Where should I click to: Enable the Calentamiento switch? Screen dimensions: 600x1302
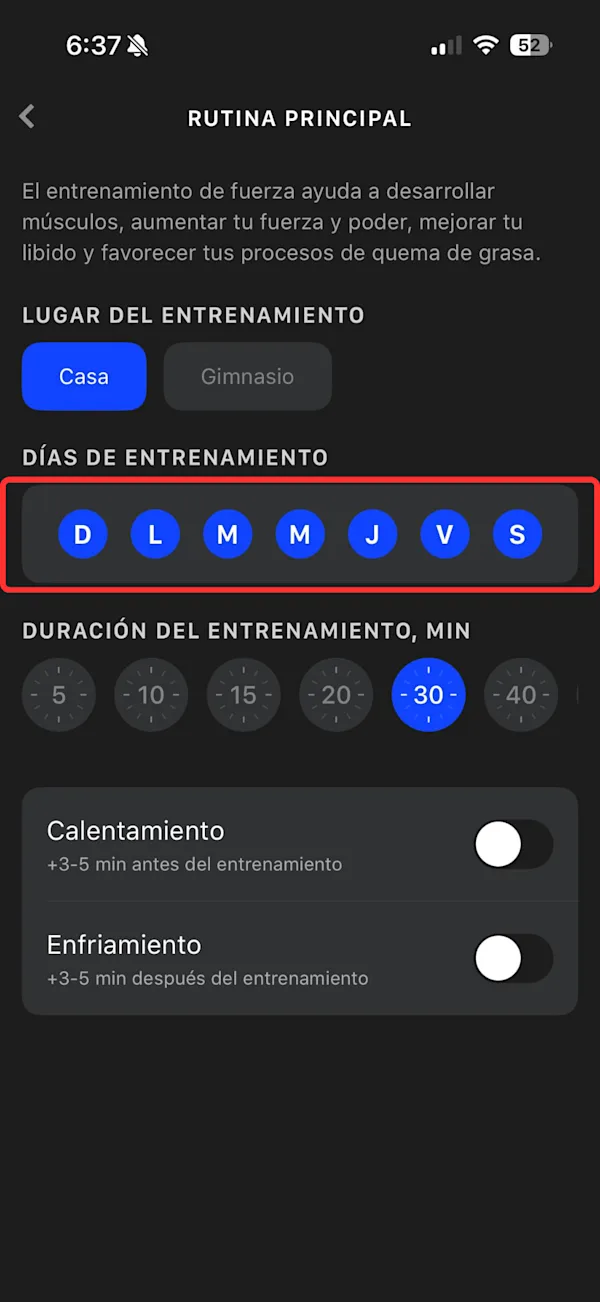point(513,845)
